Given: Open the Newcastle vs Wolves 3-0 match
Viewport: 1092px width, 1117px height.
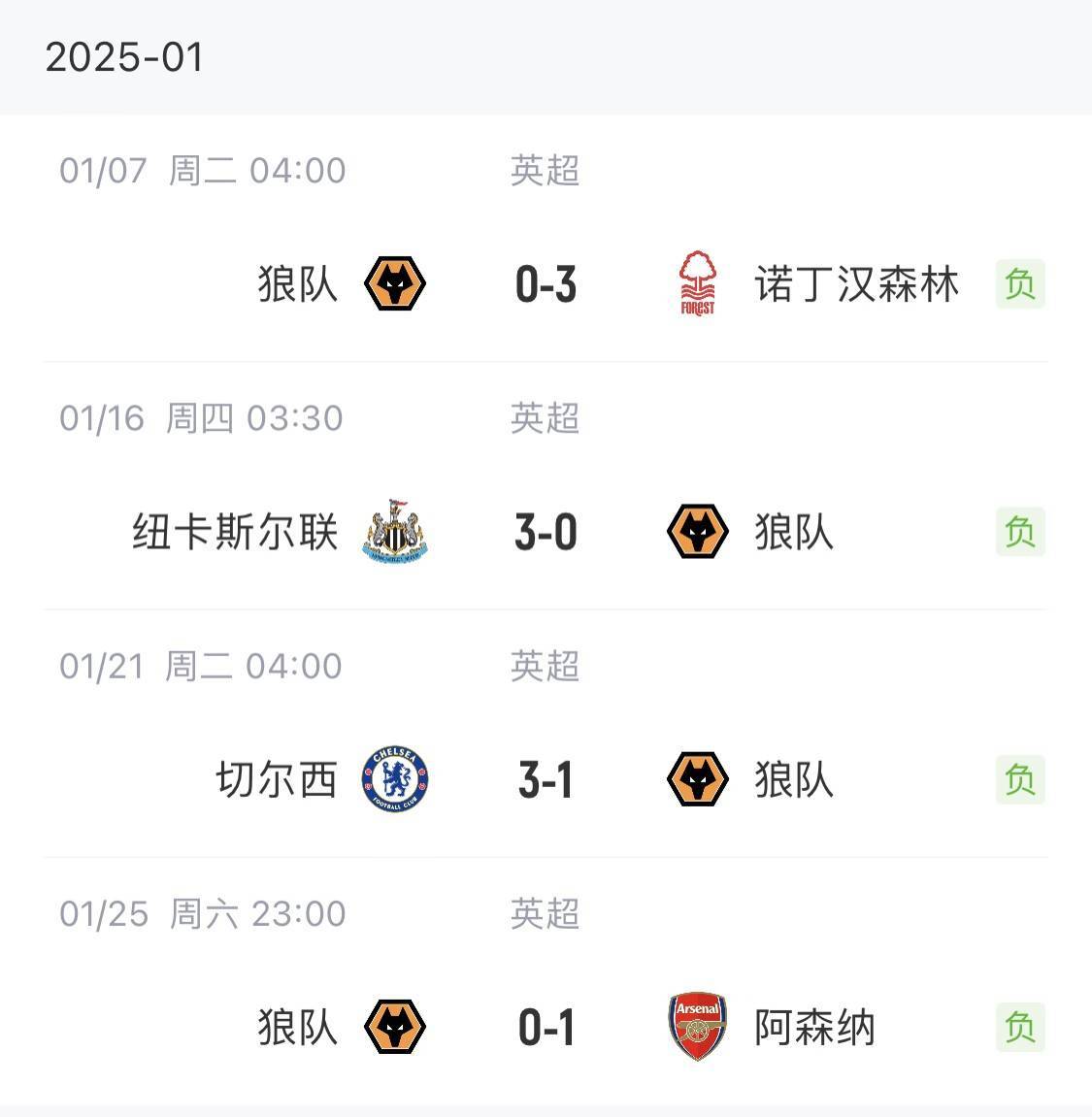Looking at the screenshot, I should [546, 533].
